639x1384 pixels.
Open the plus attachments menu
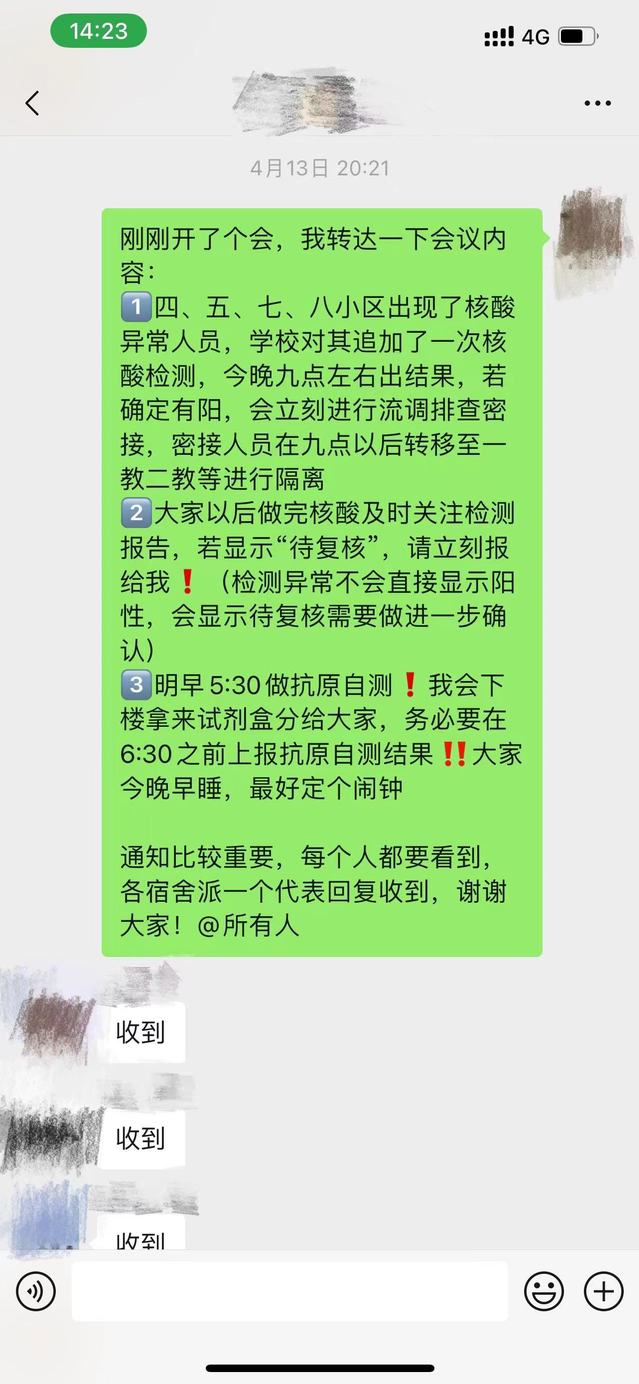pos(604,1292)
